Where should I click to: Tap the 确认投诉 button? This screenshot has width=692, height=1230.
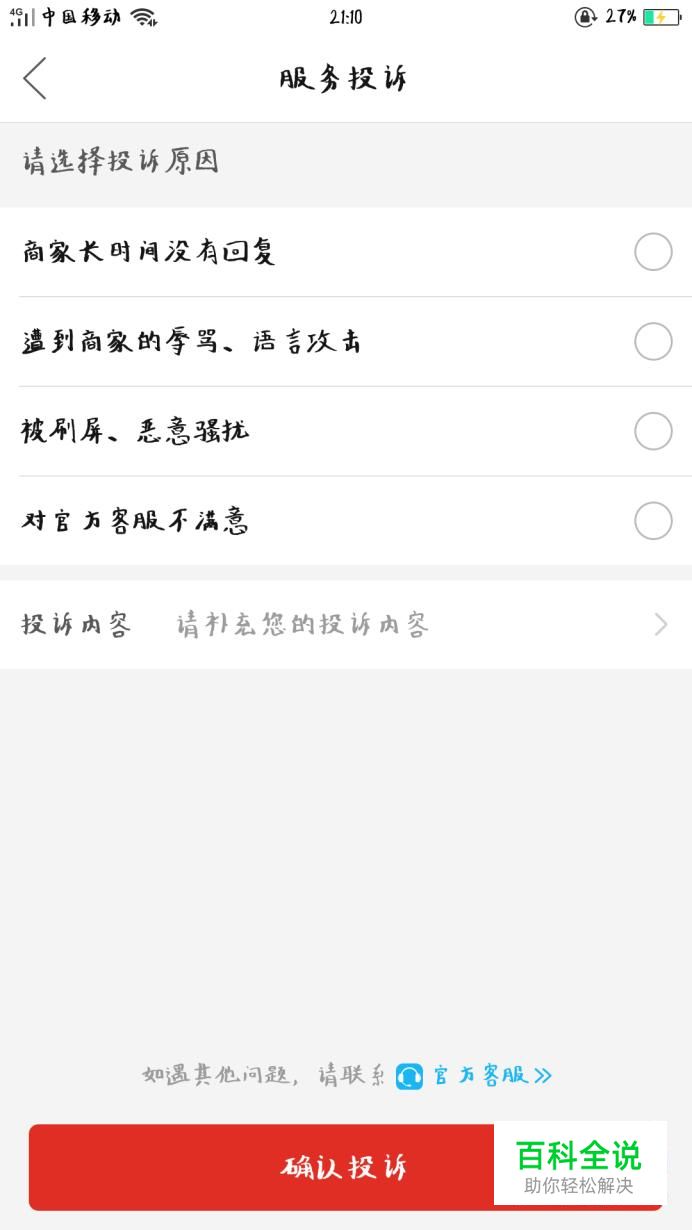tap(346, 1167)
